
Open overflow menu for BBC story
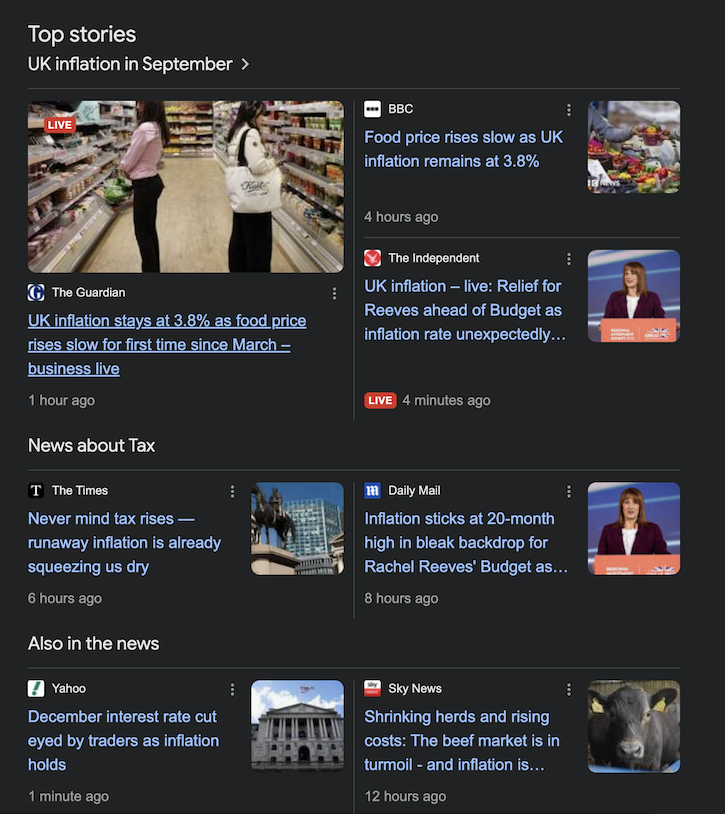pyautogui.click(x=569, y=109)
